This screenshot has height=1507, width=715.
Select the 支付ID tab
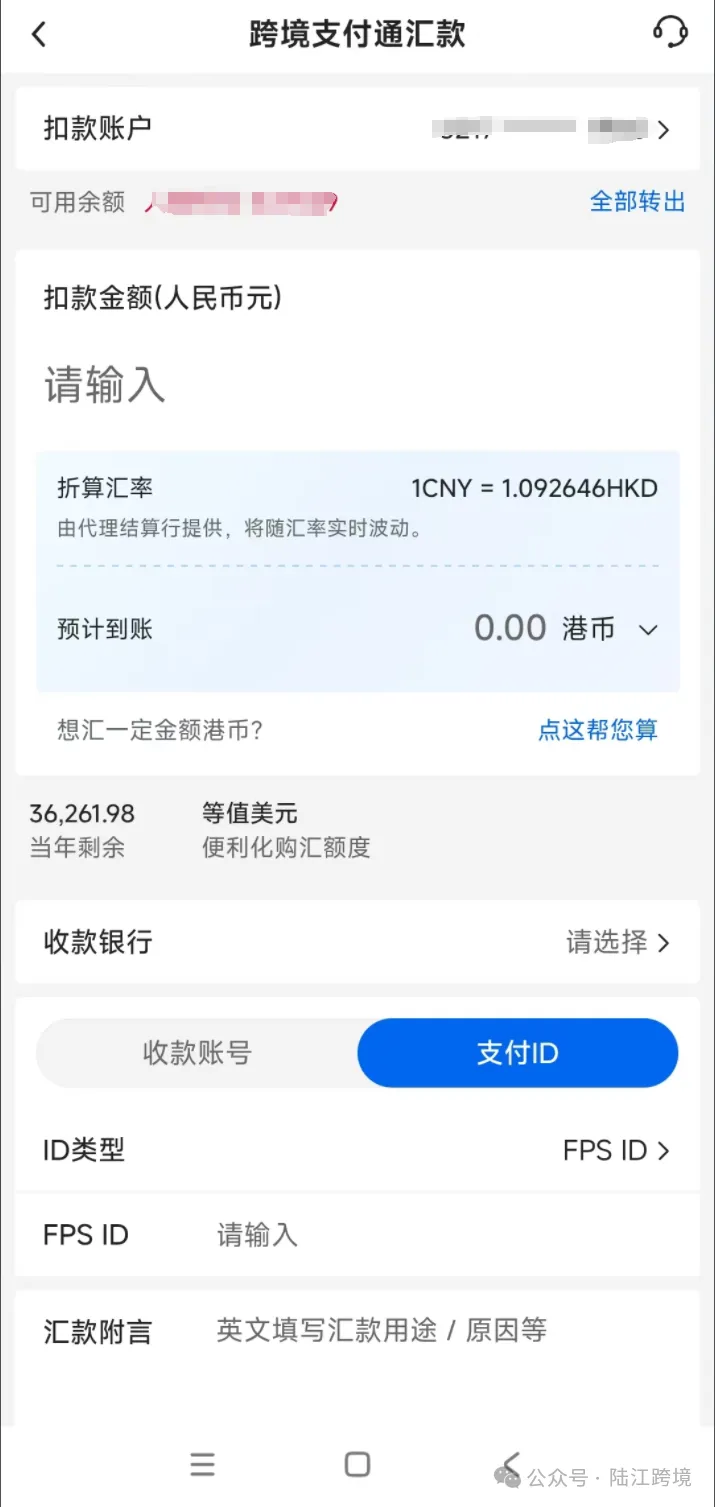tap(518, 1053)
